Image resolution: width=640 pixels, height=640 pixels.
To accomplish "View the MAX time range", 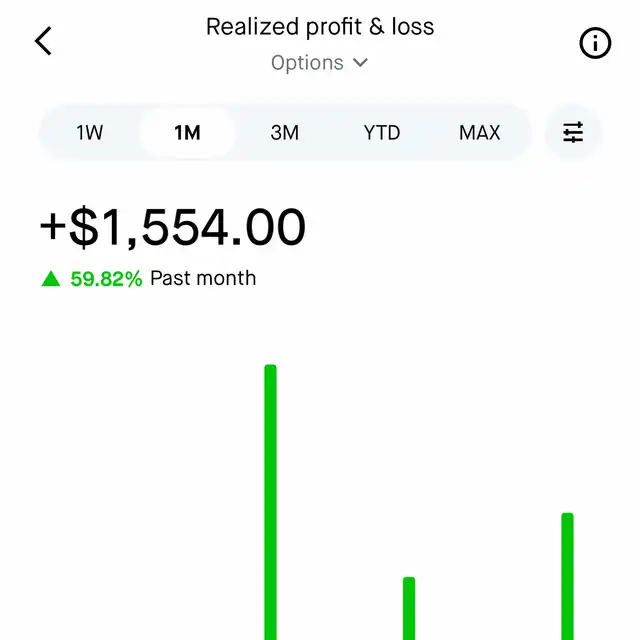I will pyautogui.click(x=480, y=133).
